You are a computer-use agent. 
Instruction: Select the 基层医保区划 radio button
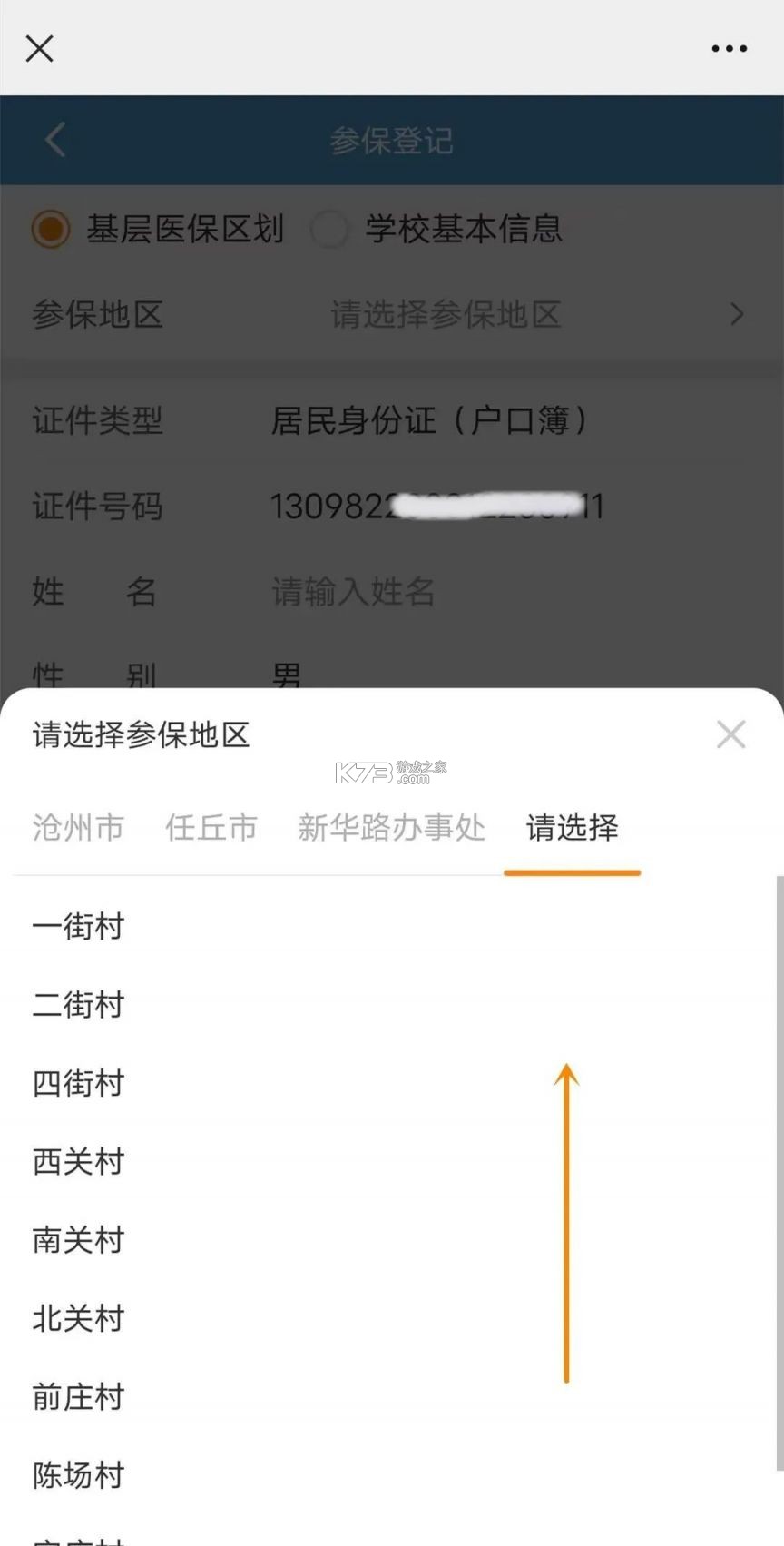51,230
